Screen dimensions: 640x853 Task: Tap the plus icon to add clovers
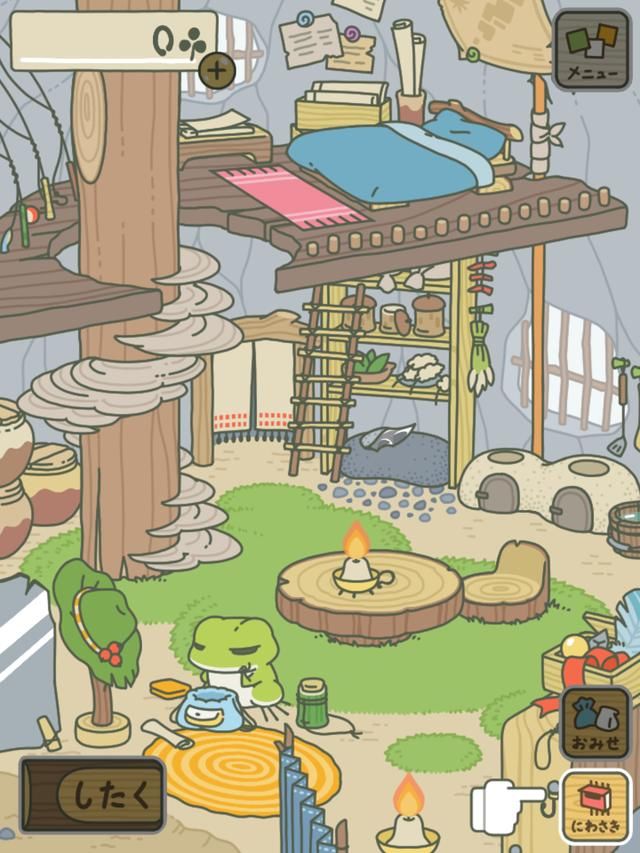tap(217, 70)
